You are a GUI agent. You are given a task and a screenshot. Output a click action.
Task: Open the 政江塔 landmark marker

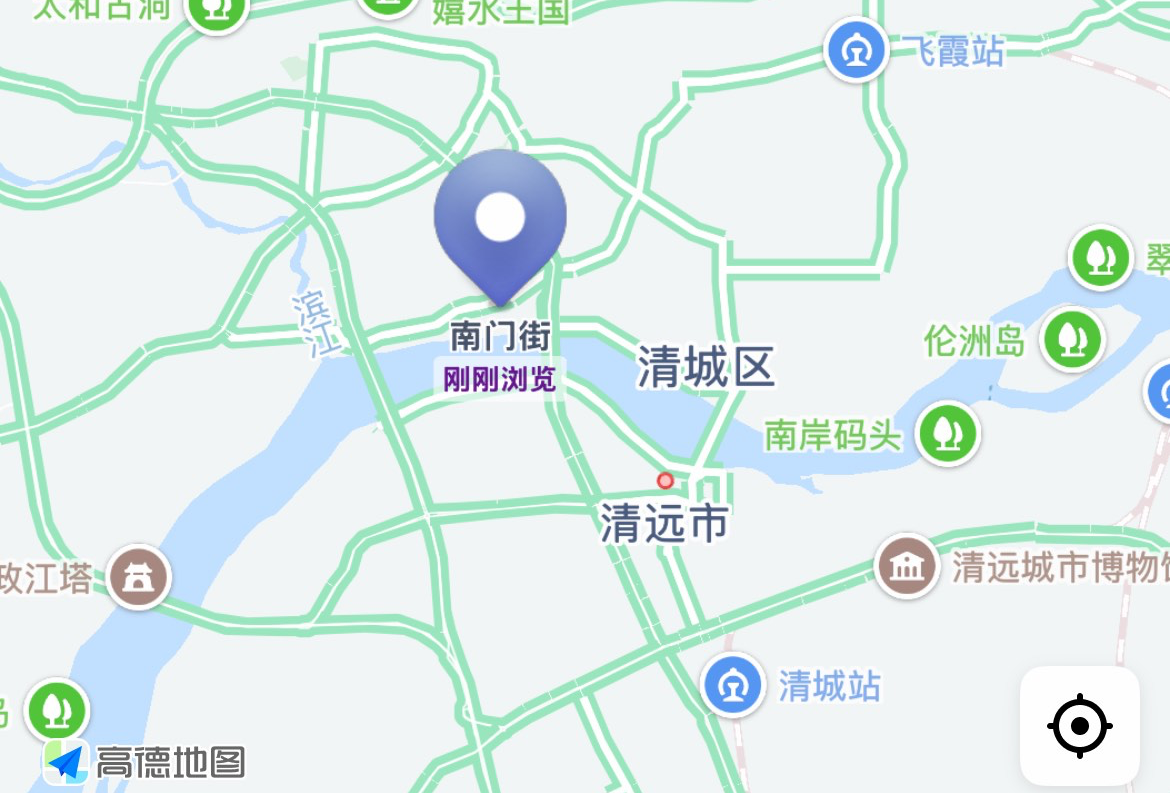click(x=140, y=576)
